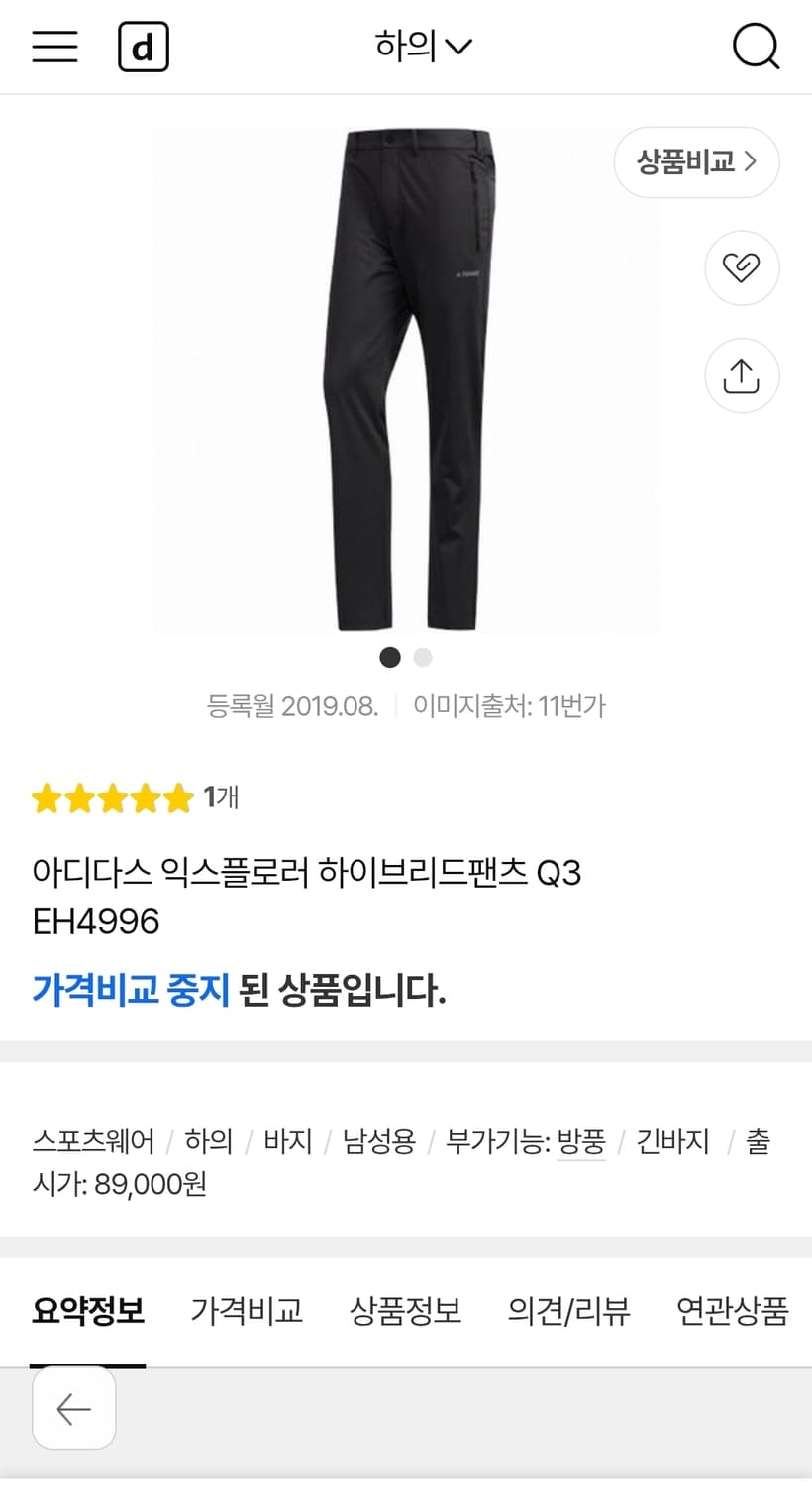
Task: Open the hamburger navigation menu
Action: point(54,47)
